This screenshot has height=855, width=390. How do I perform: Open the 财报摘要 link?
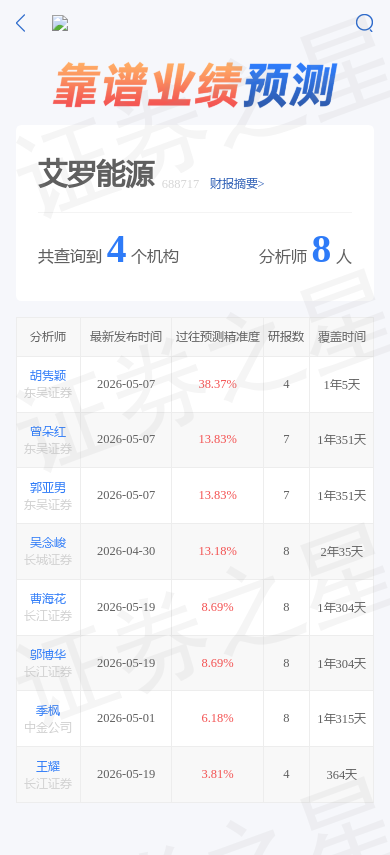pyautogui.click(x=237, y=184)
